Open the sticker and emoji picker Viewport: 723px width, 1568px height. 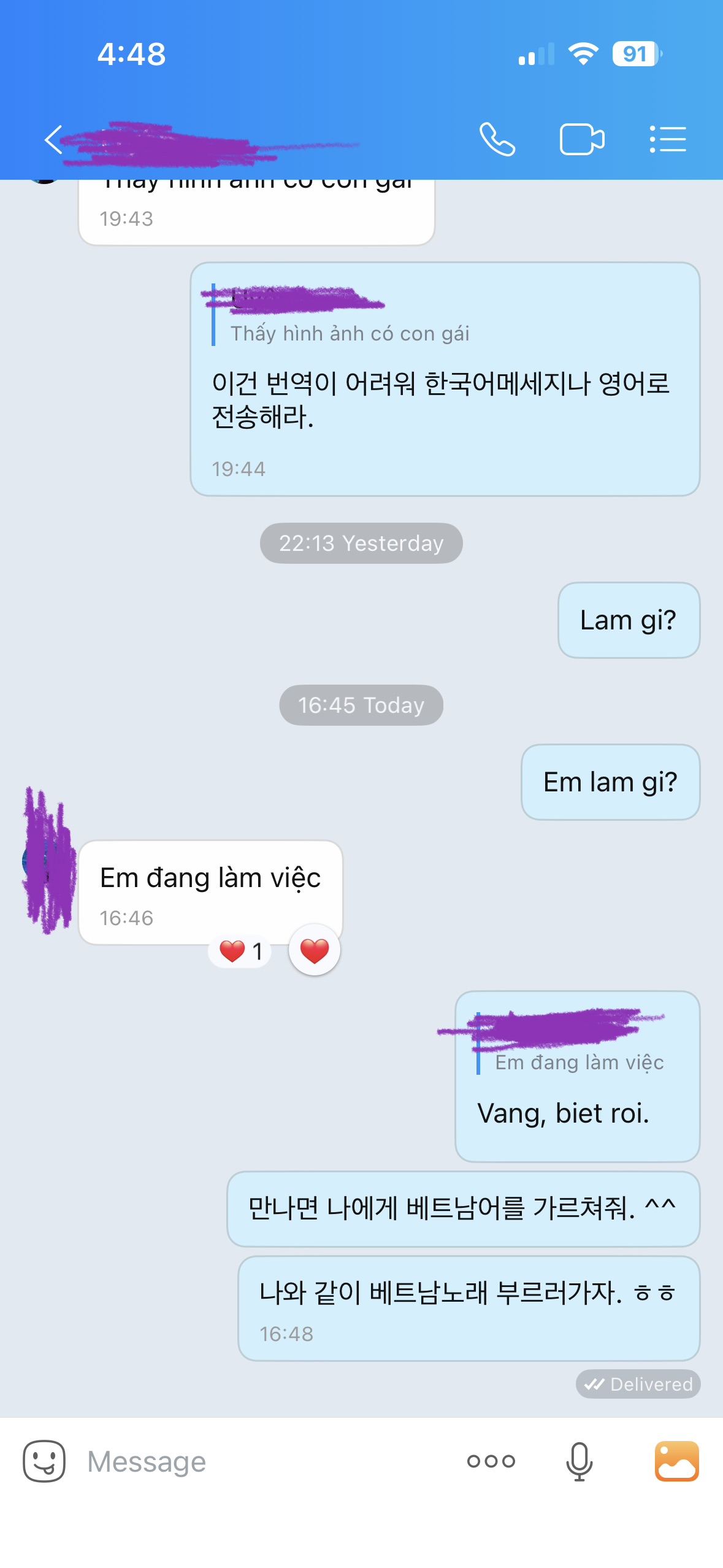[x=44, y=1461]
